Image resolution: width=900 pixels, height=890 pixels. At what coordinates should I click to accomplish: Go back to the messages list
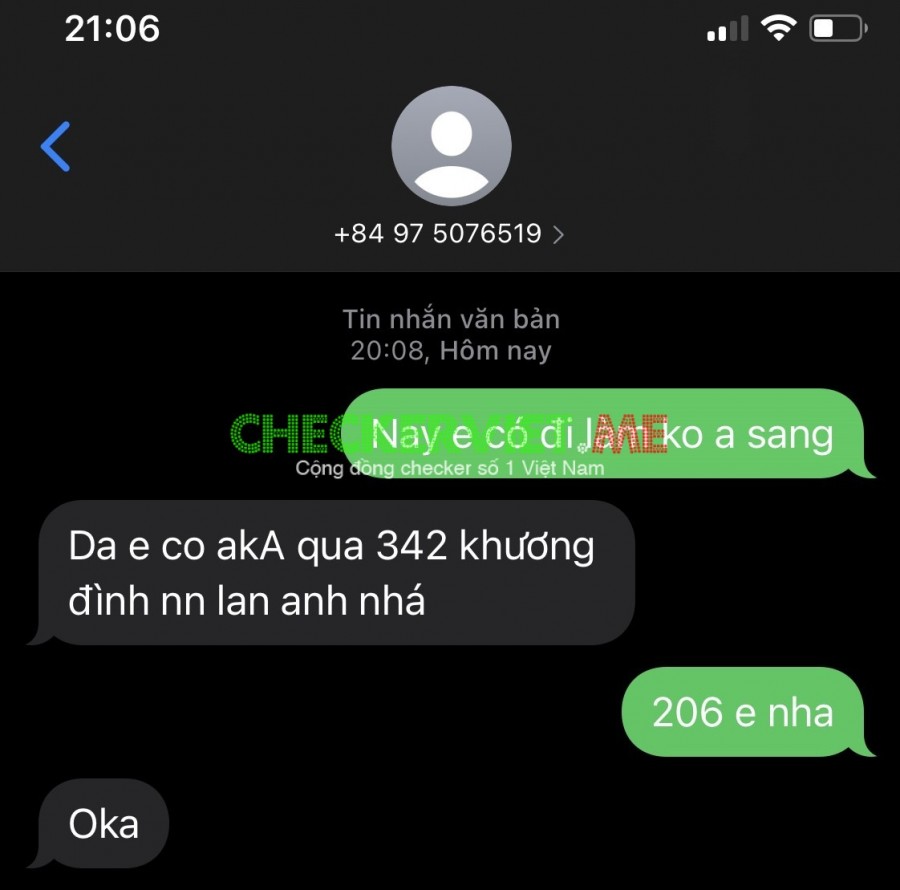pos(56,147)
